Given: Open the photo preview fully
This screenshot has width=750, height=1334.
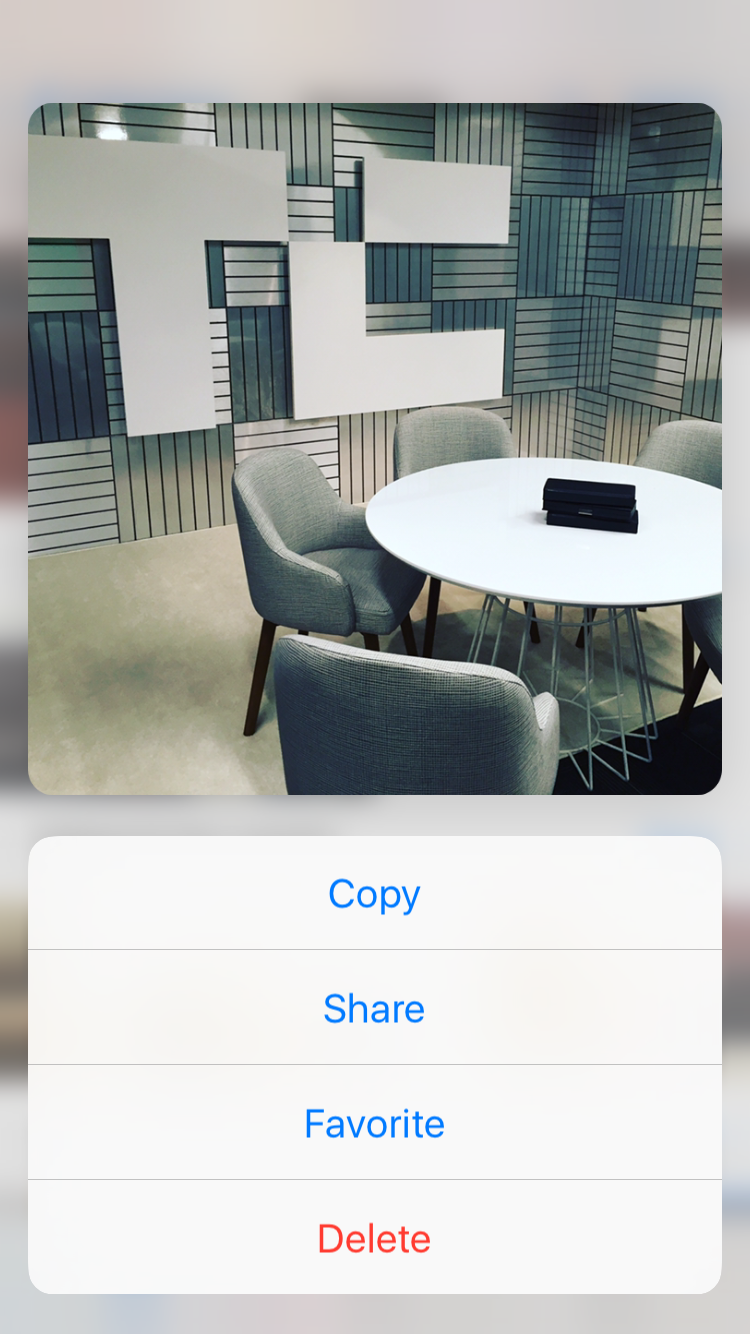Looking at the screenshot, I should (374, 448).
